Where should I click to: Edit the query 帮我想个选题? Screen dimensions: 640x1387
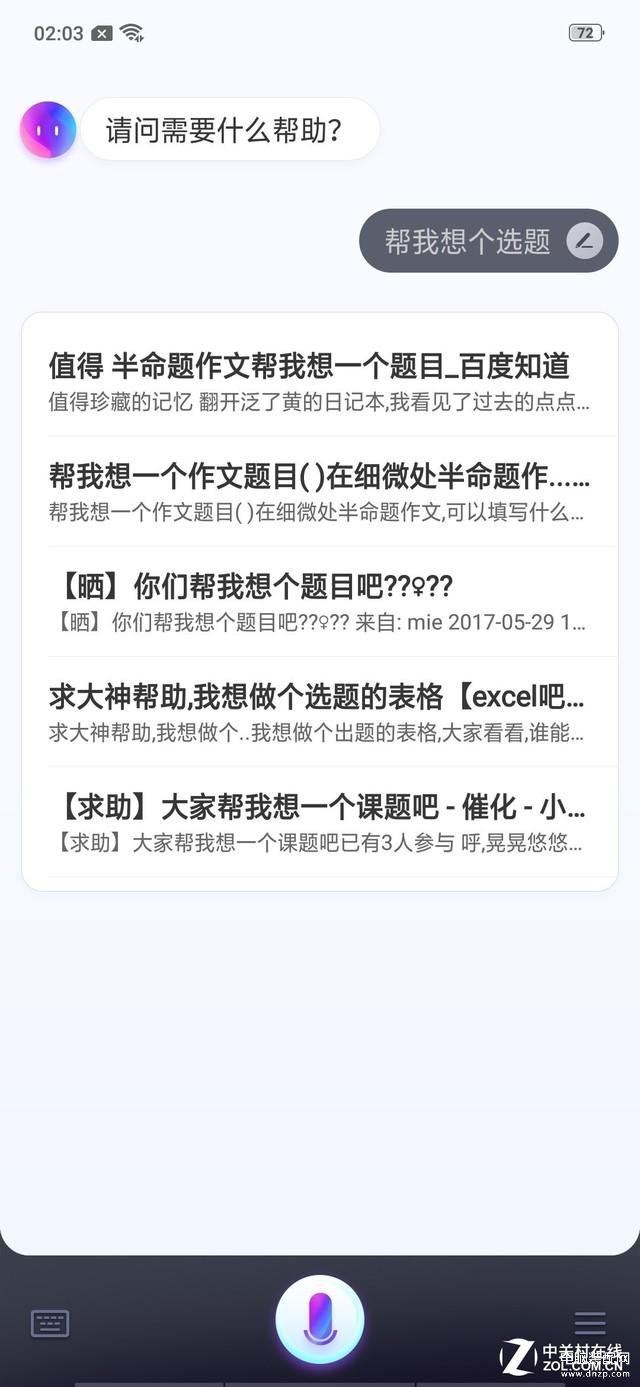[584, 241]
